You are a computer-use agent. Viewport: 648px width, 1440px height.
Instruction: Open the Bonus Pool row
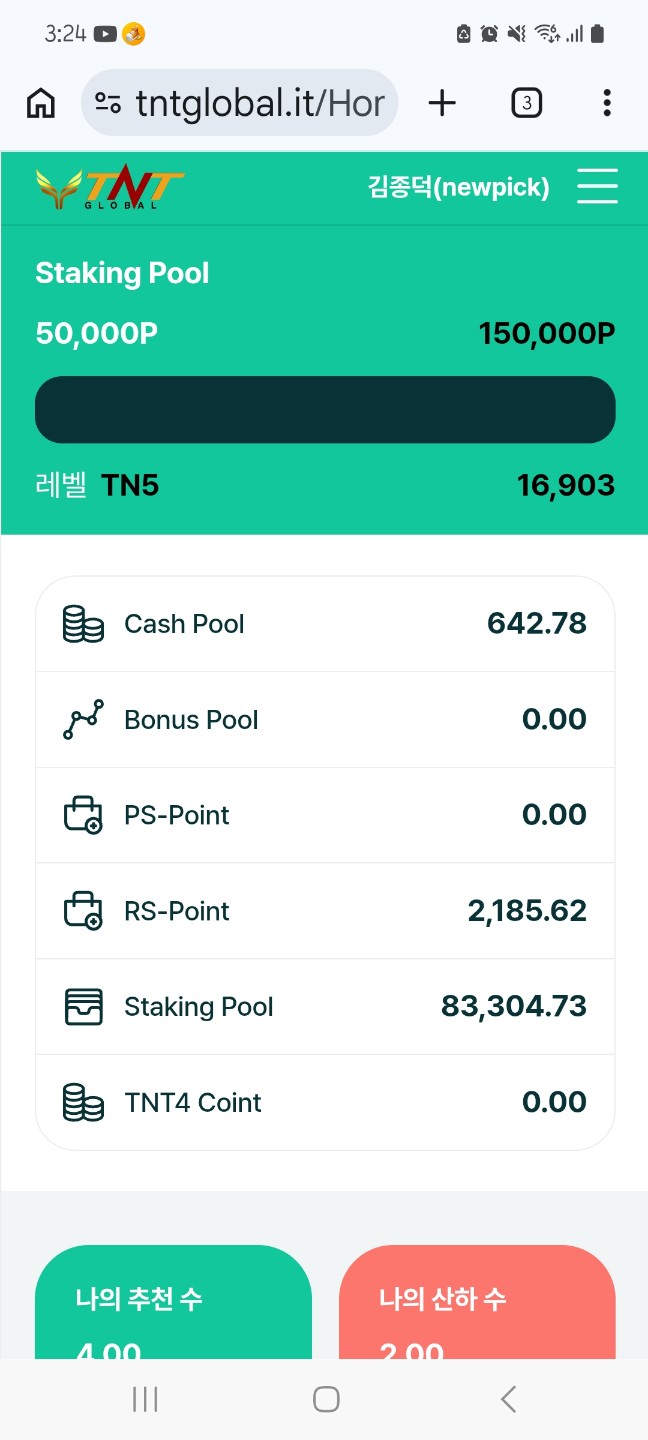(x=325, y=720)
